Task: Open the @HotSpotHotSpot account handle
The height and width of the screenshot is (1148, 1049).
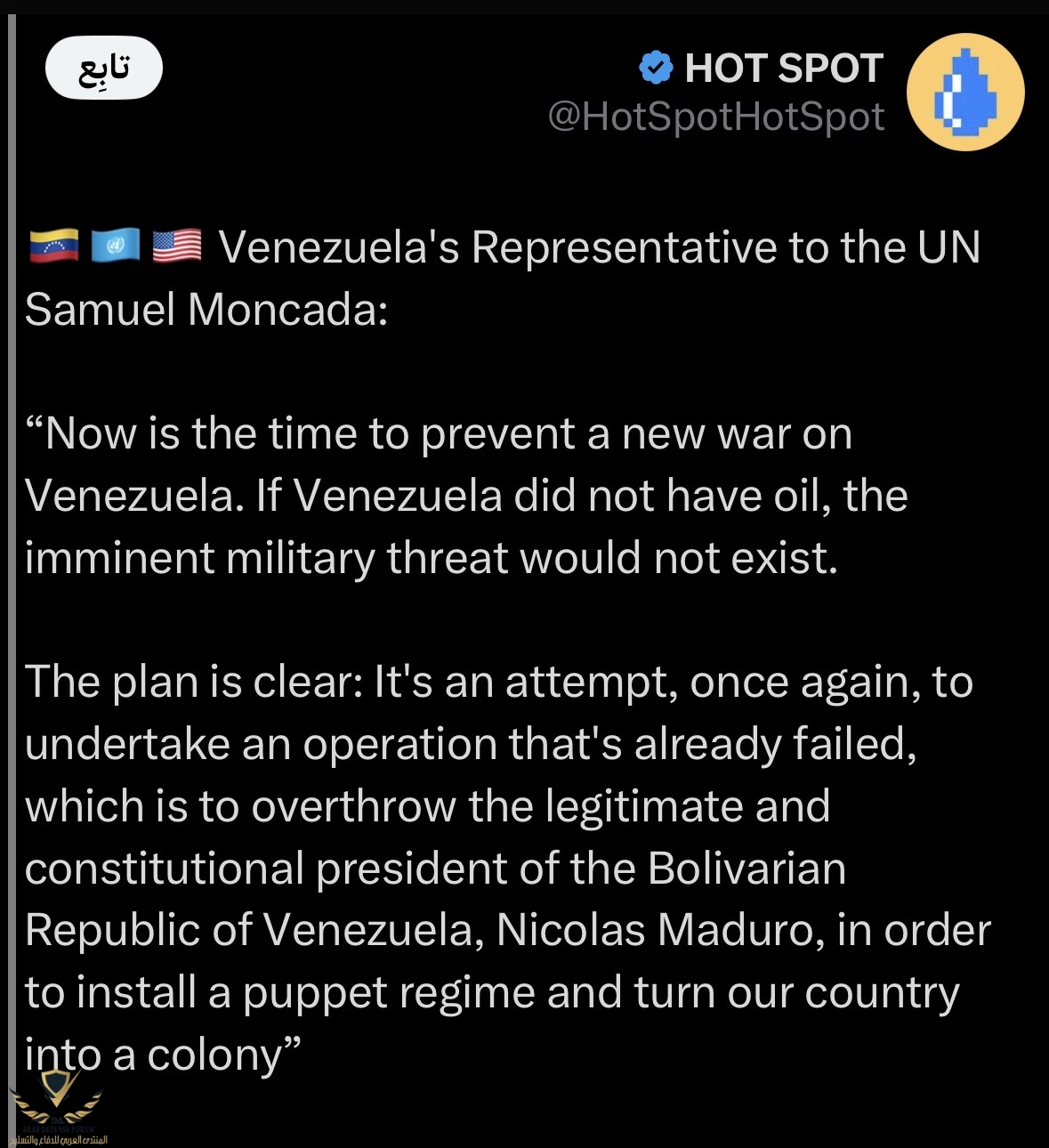Action: [716, 117]
